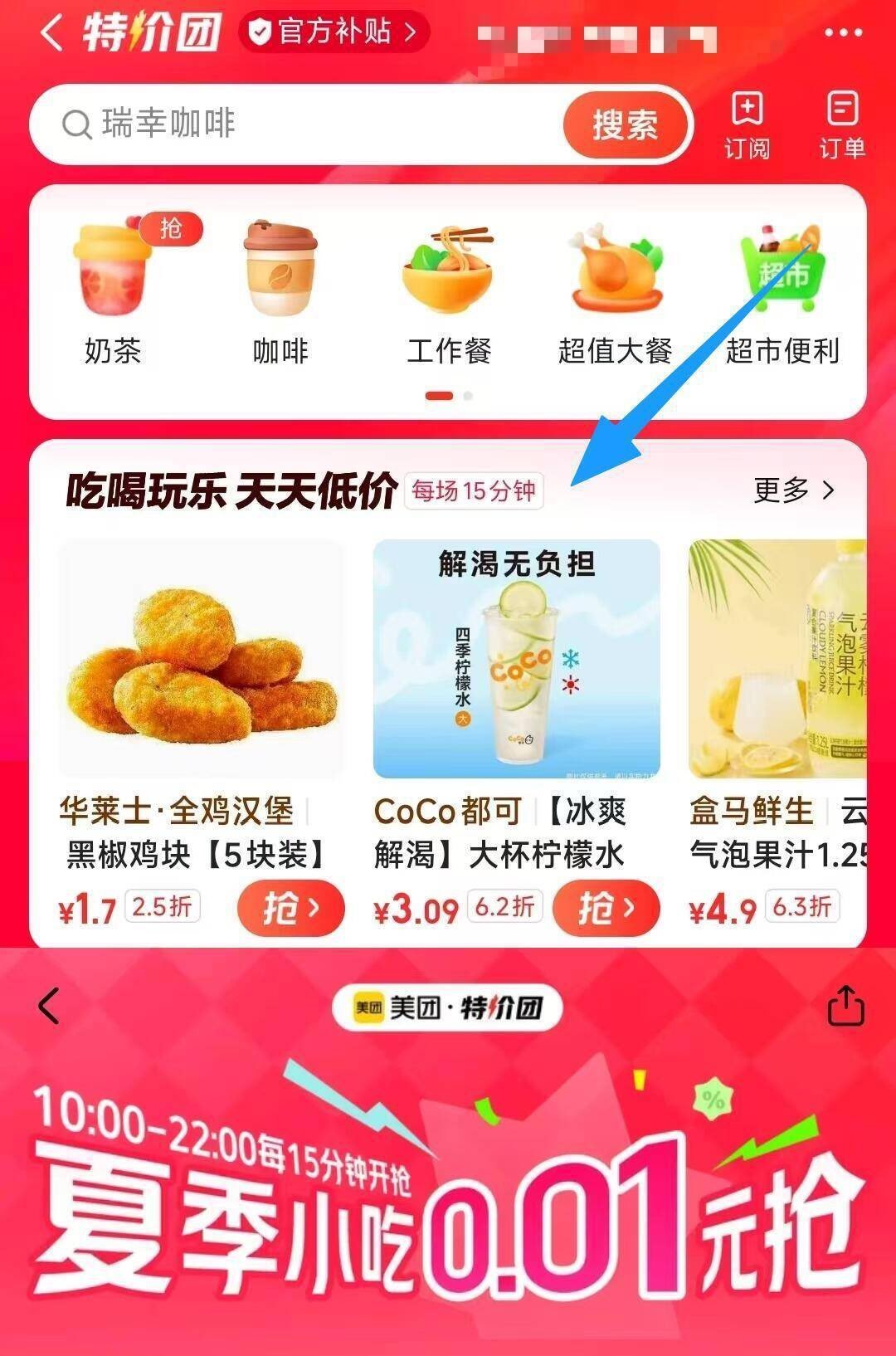Tap the magnifying glass in the search bar
This screenshot has width=896, height=1356.
click(x=76, y=124)
